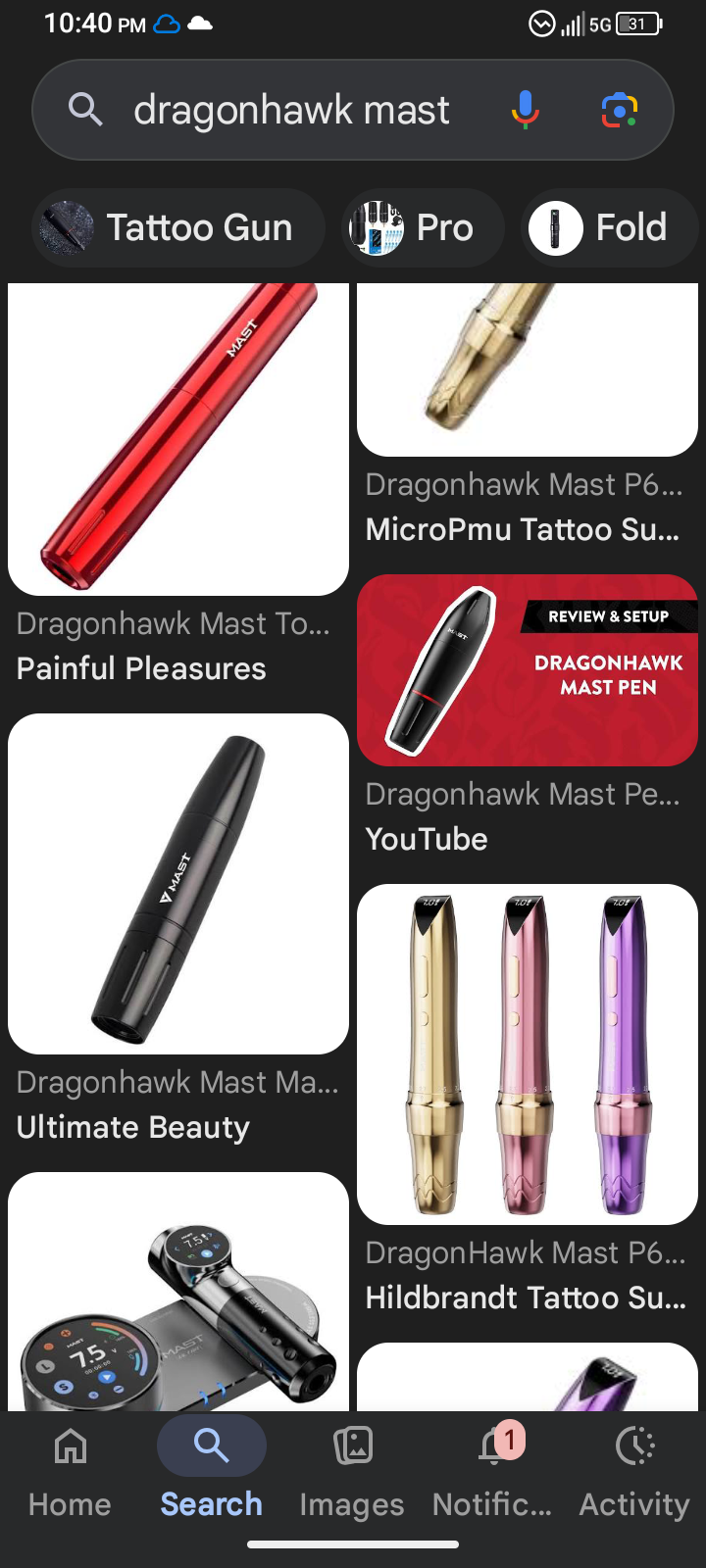Open the Painful Pleasures red pen result
This screenshot has width=706, height=1568.
click(x=178, y=441)
